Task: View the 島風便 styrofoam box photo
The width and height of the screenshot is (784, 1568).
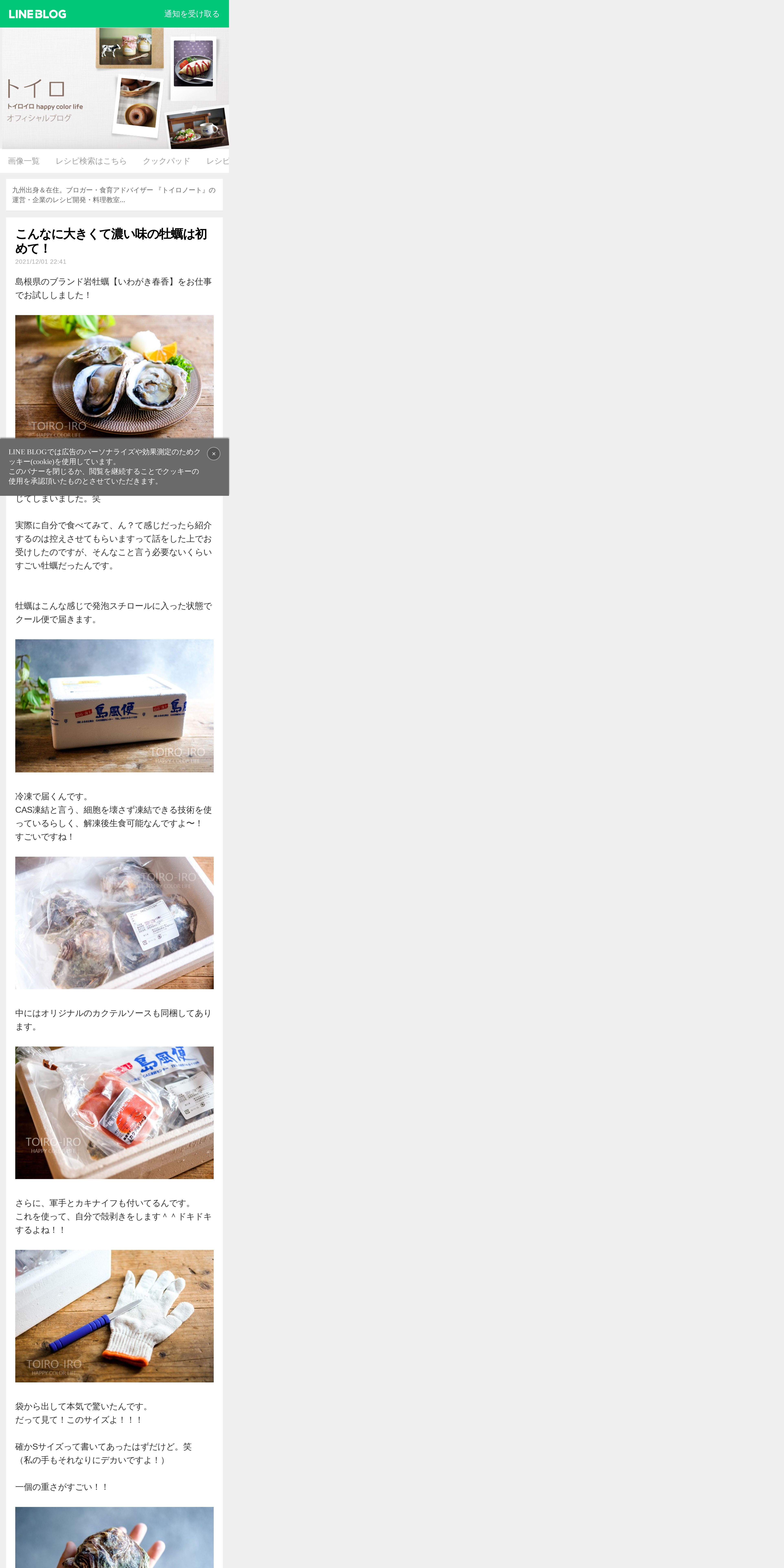Action: pos(114,705)
